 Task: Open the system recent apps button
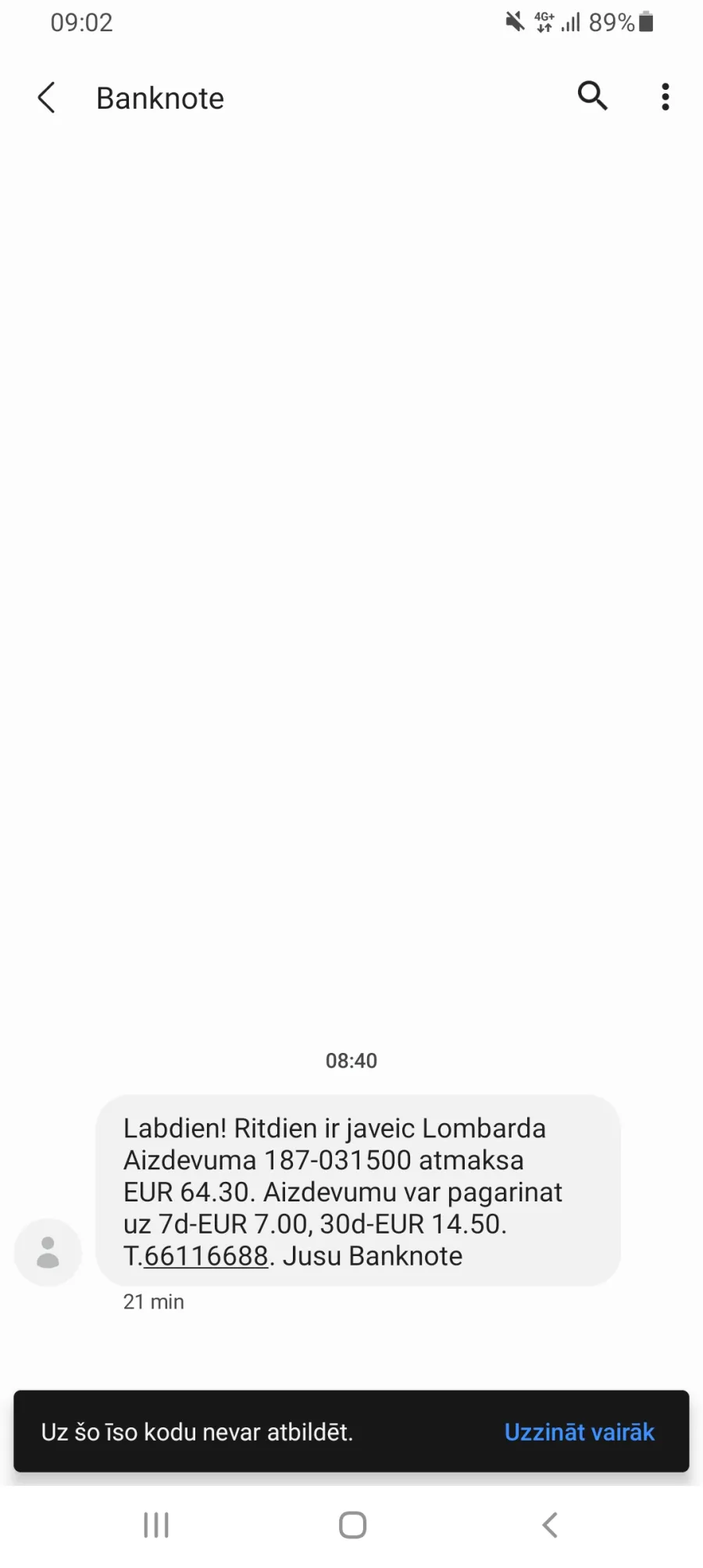(x=156, y=1524)
